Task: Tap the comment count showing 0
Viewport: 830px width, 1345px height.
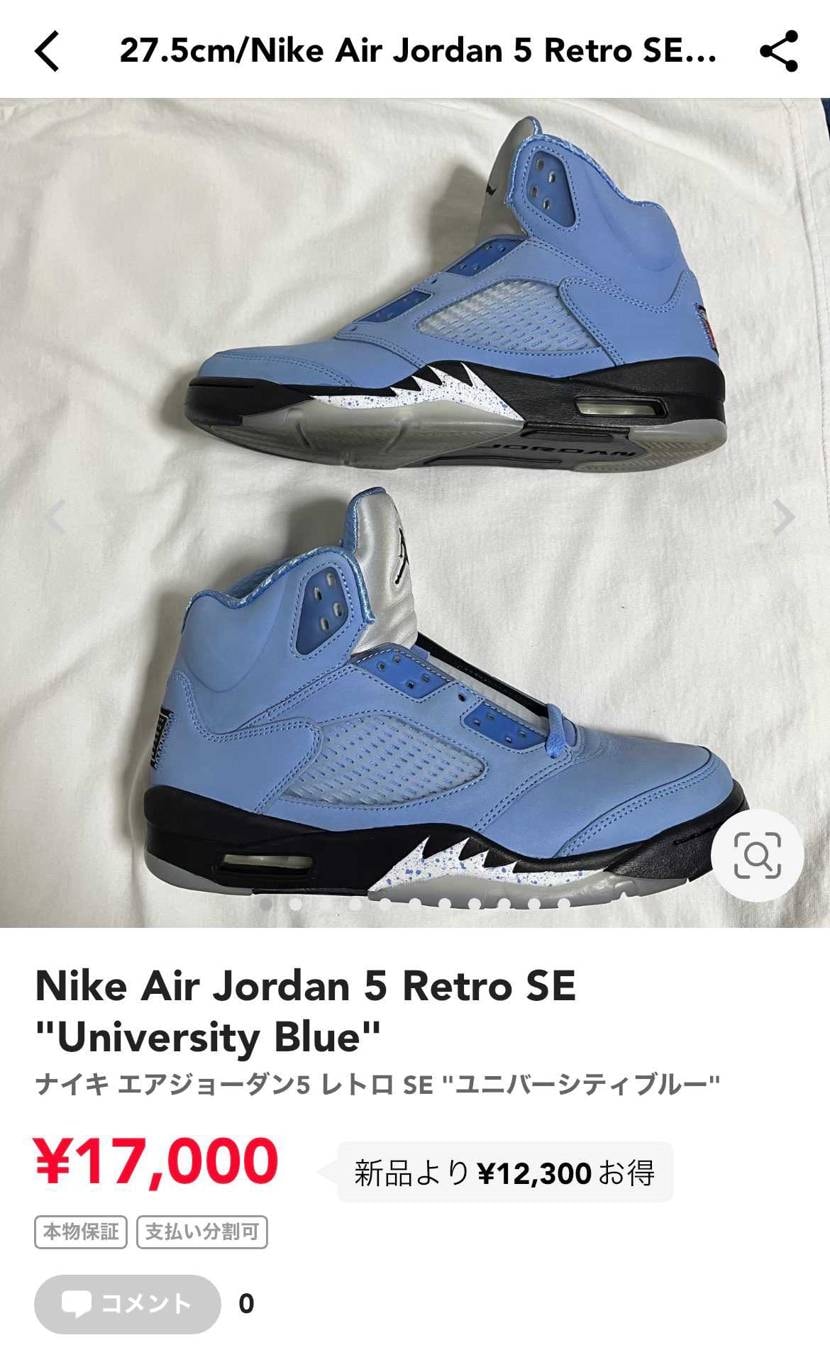Action: coord(247,1303)
